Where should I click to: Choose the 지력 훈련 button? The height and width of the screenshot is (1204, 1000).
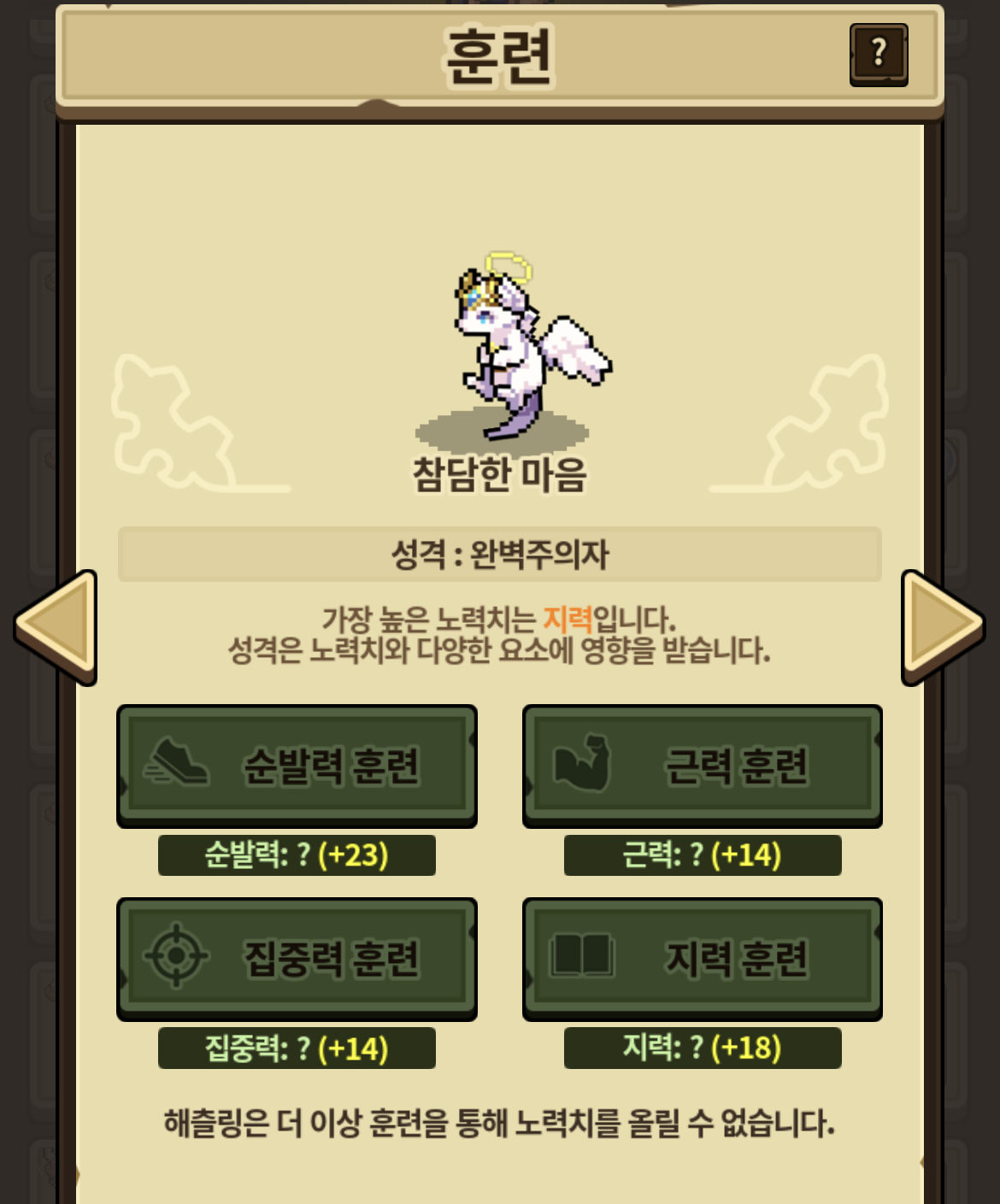pos(702,958)
